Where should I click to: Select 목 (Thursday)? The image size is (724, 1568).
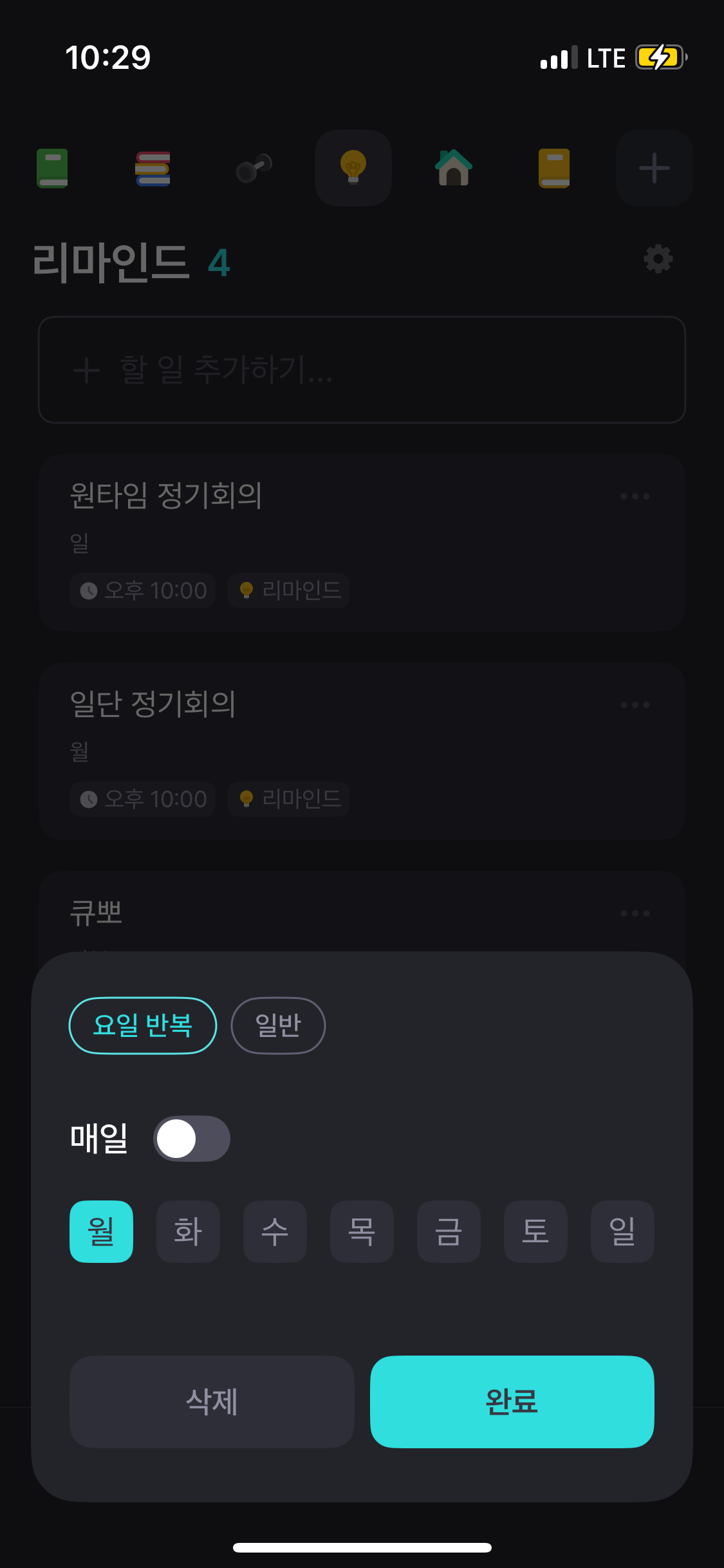(362, 1231)
